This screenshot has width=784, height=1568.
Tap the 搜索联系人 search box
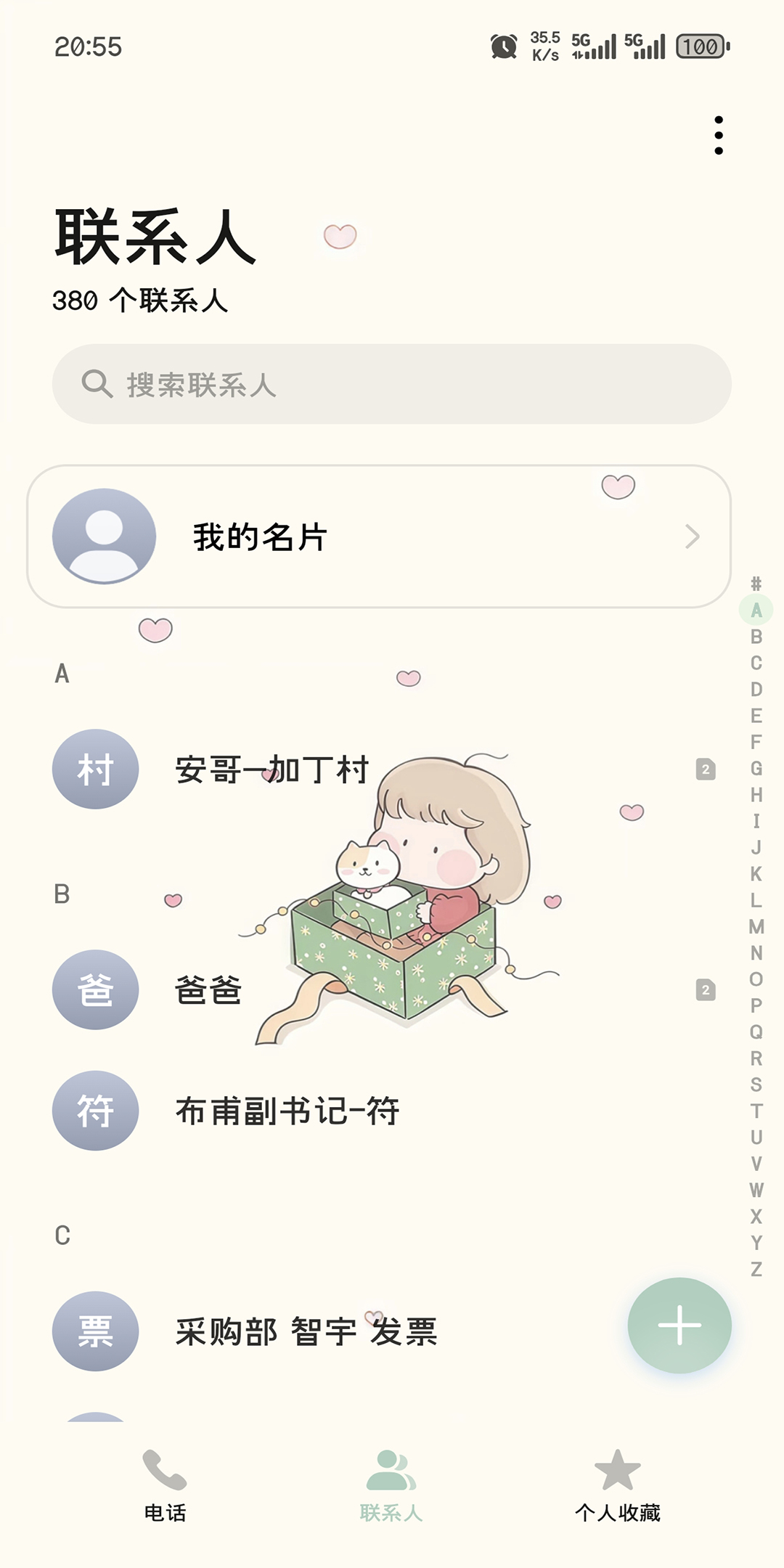click(392, 384)
